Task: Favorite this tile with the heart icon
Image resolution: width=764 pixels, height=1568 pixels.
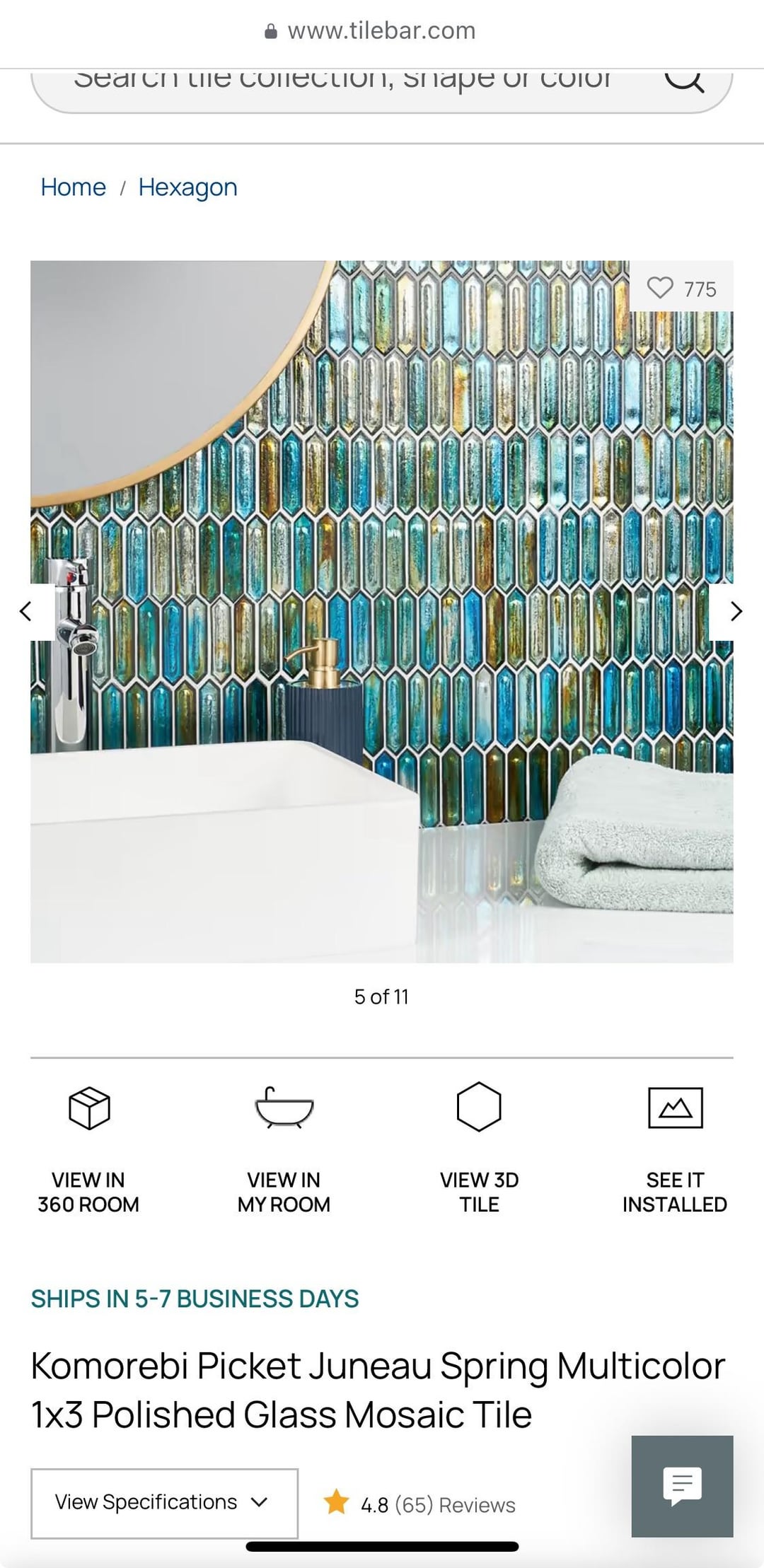Action: click(x=660, y=288)
